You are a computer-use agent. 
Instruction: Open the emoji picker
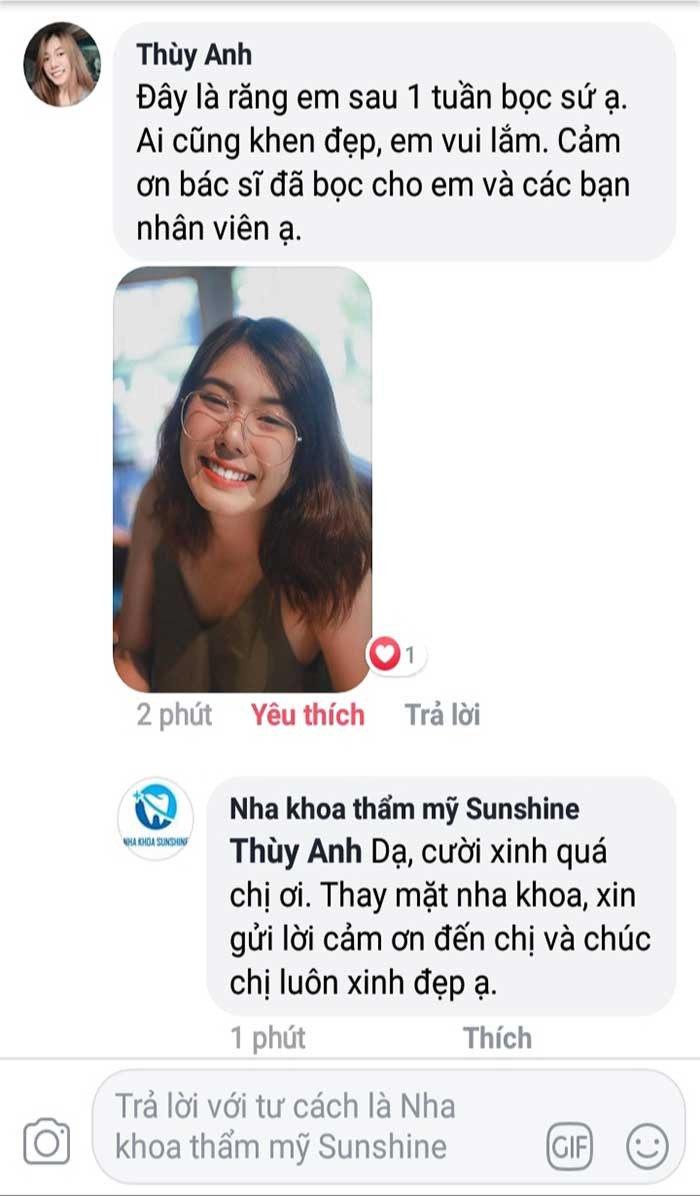coord(647,1144)
